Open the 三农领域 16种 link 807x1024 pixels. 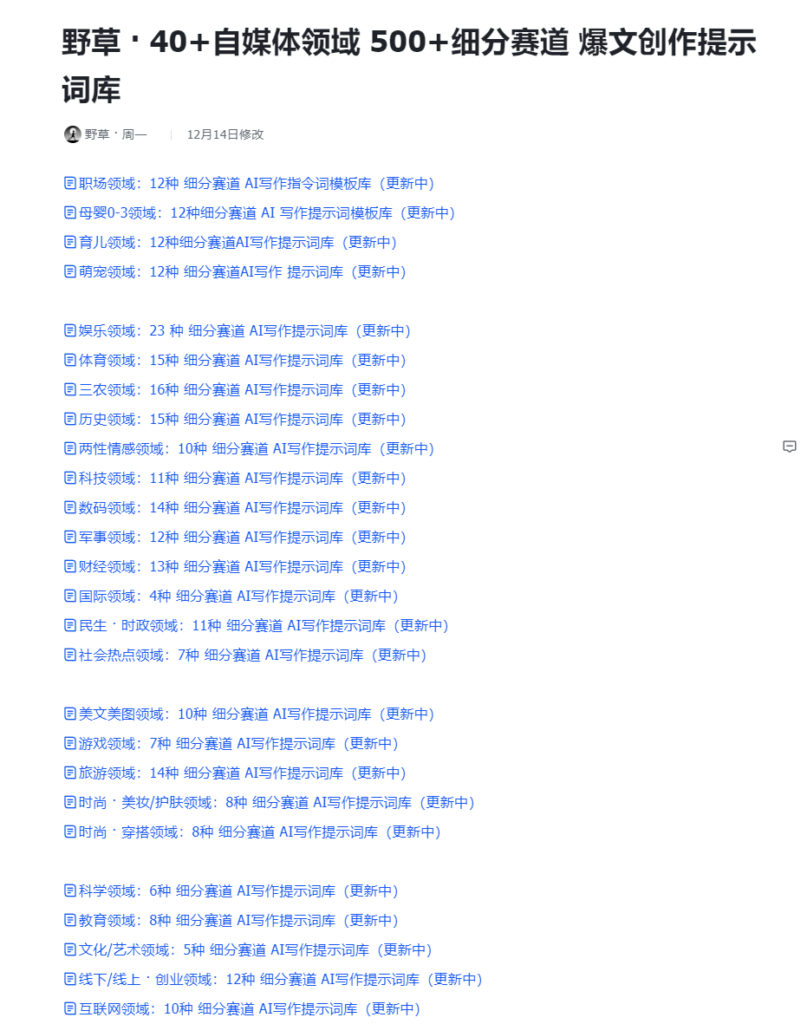tap(235, 390)
